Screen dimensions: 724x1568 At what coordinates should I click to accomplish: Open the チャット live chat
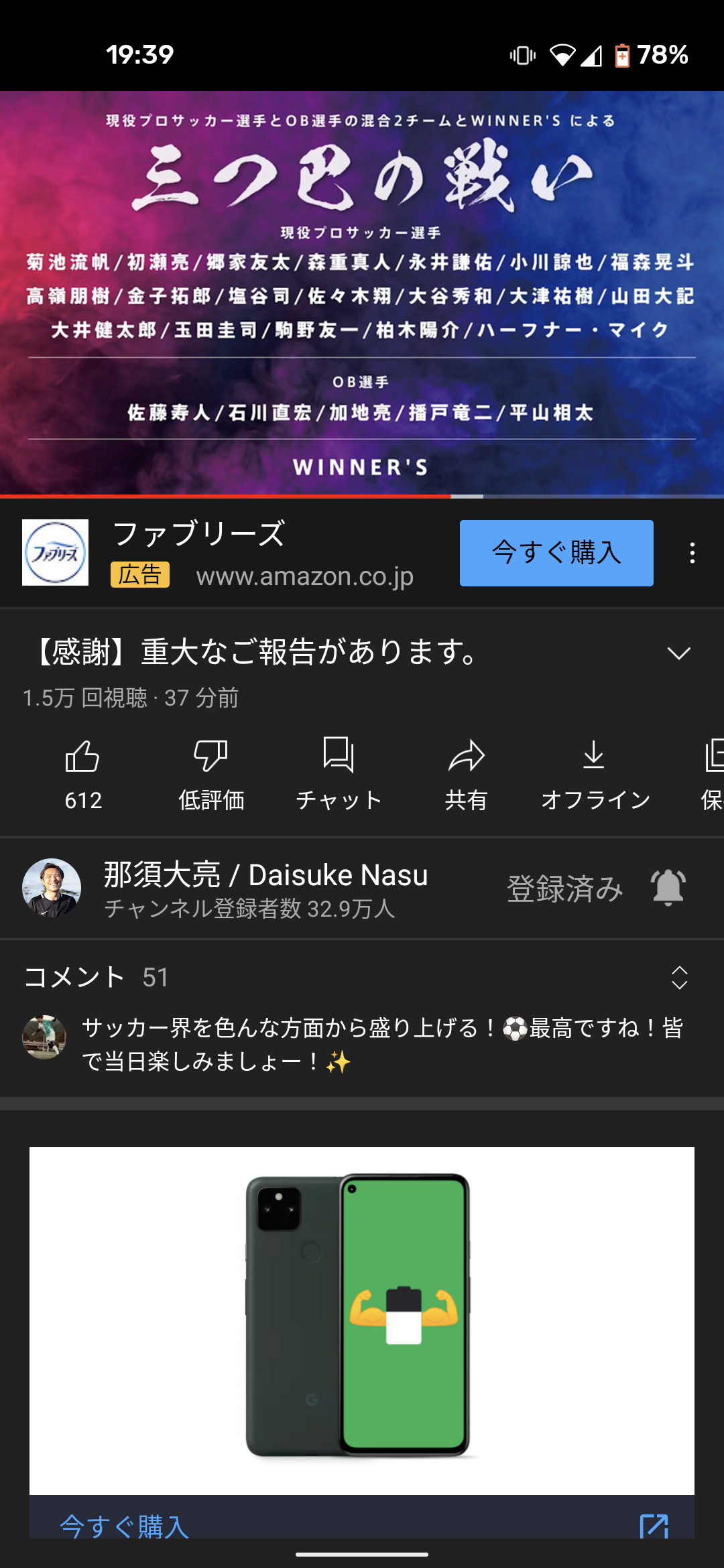pos(339,775)
